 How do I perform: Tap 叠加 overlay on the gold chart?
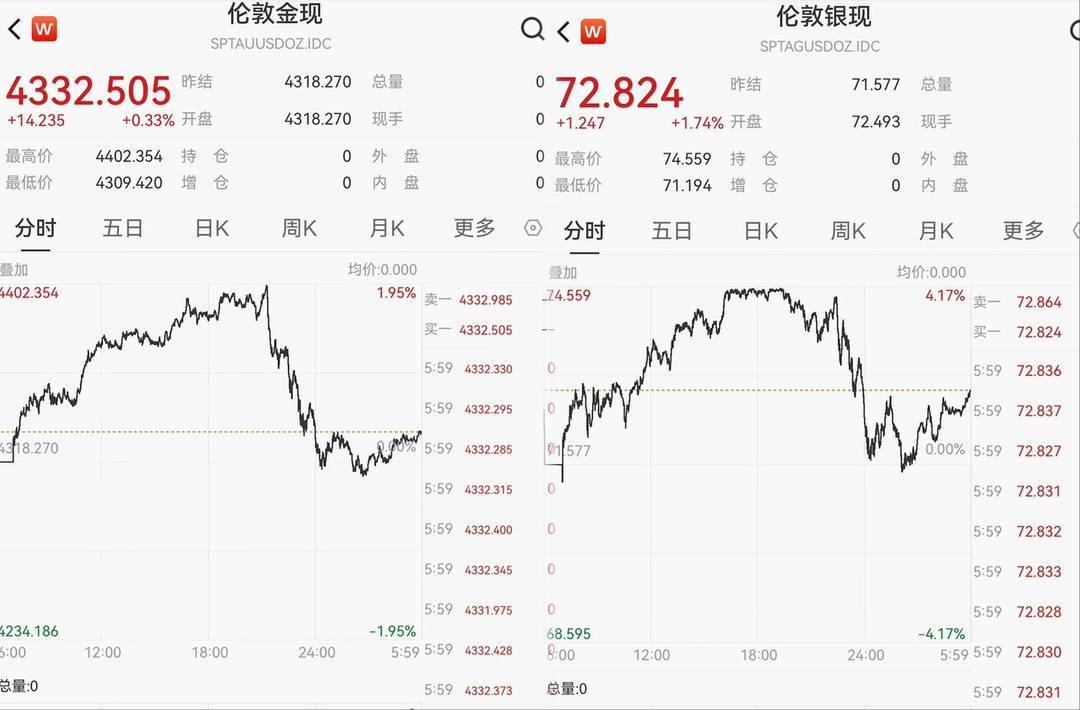pyautogui.click(x=13, y=270)
